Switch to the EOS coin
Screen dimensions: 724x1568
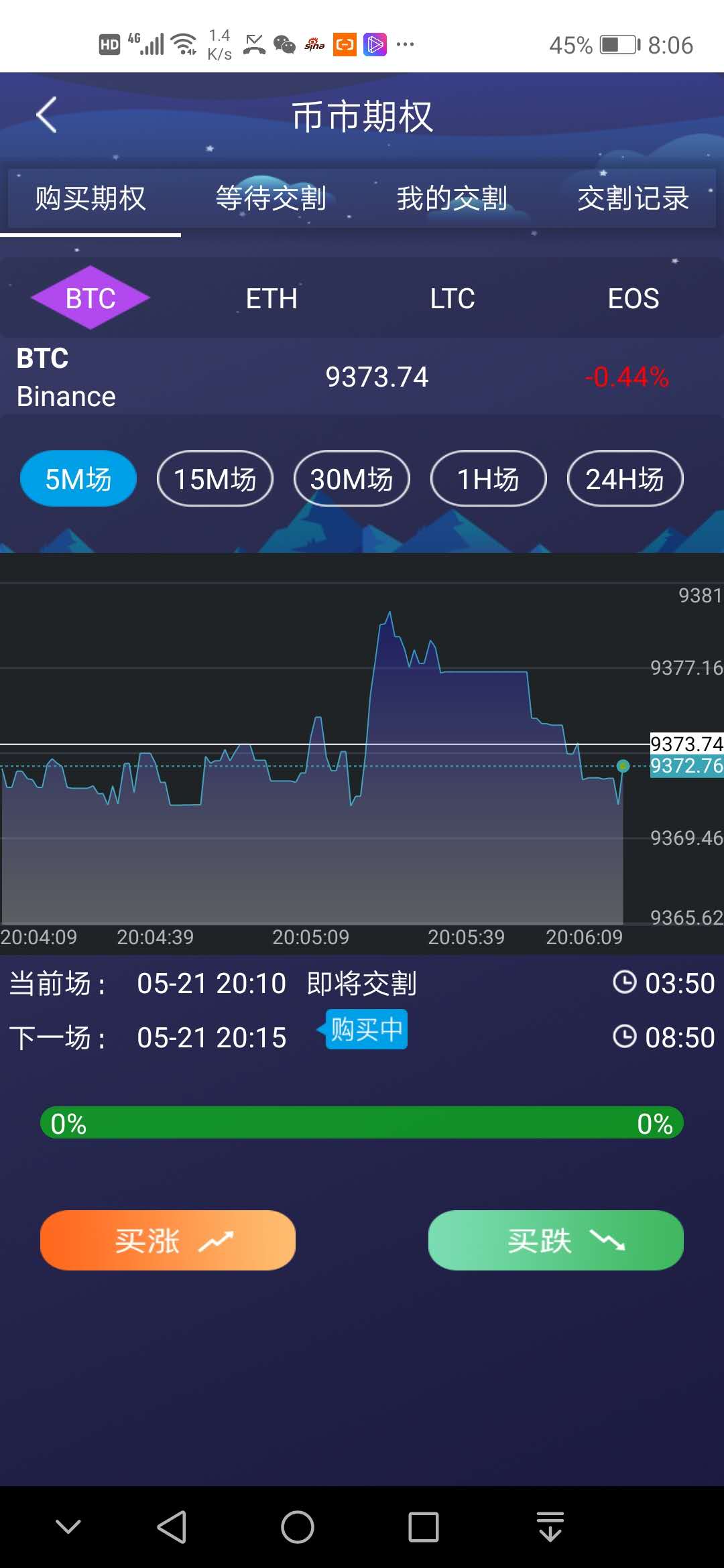[x=633, y=298]
